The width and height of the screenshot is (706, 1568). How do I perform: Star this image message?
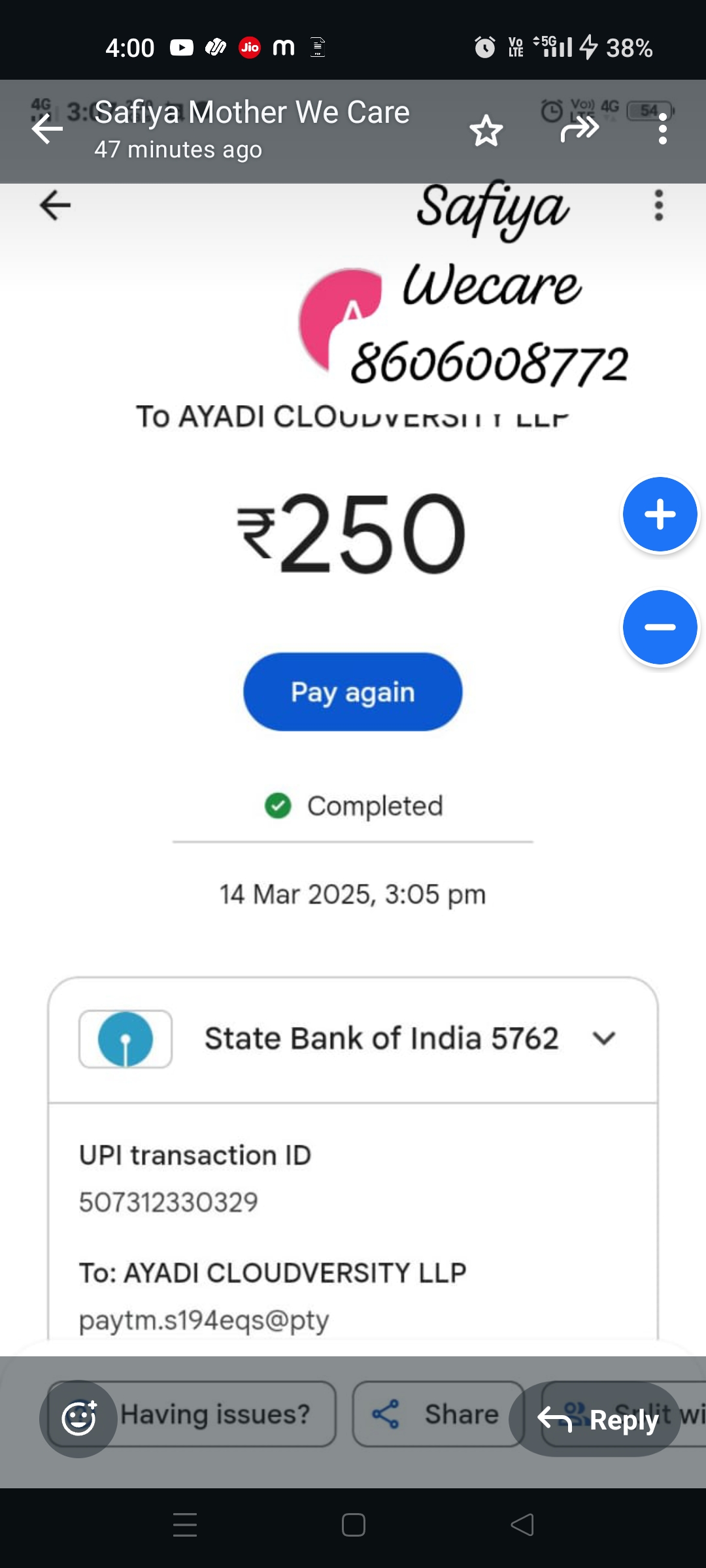[x=486, y=131]
